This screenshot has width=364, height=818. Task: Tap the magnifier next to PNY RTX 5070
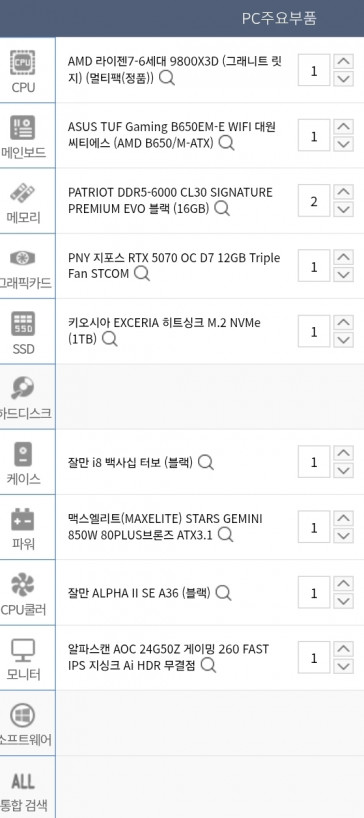coord(141,273)
